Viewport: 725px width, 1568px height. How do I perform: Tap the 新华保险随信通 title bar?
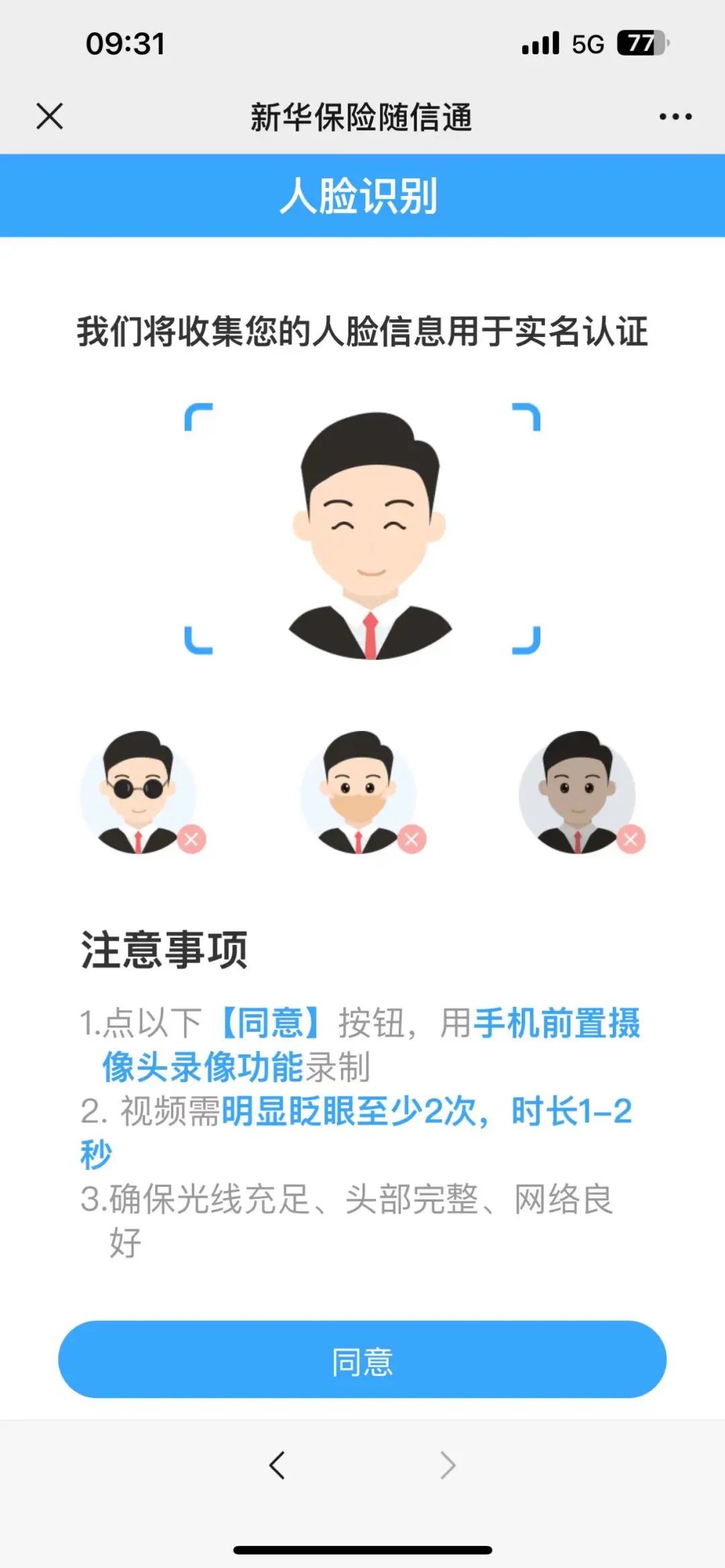[x=362, y=115]
